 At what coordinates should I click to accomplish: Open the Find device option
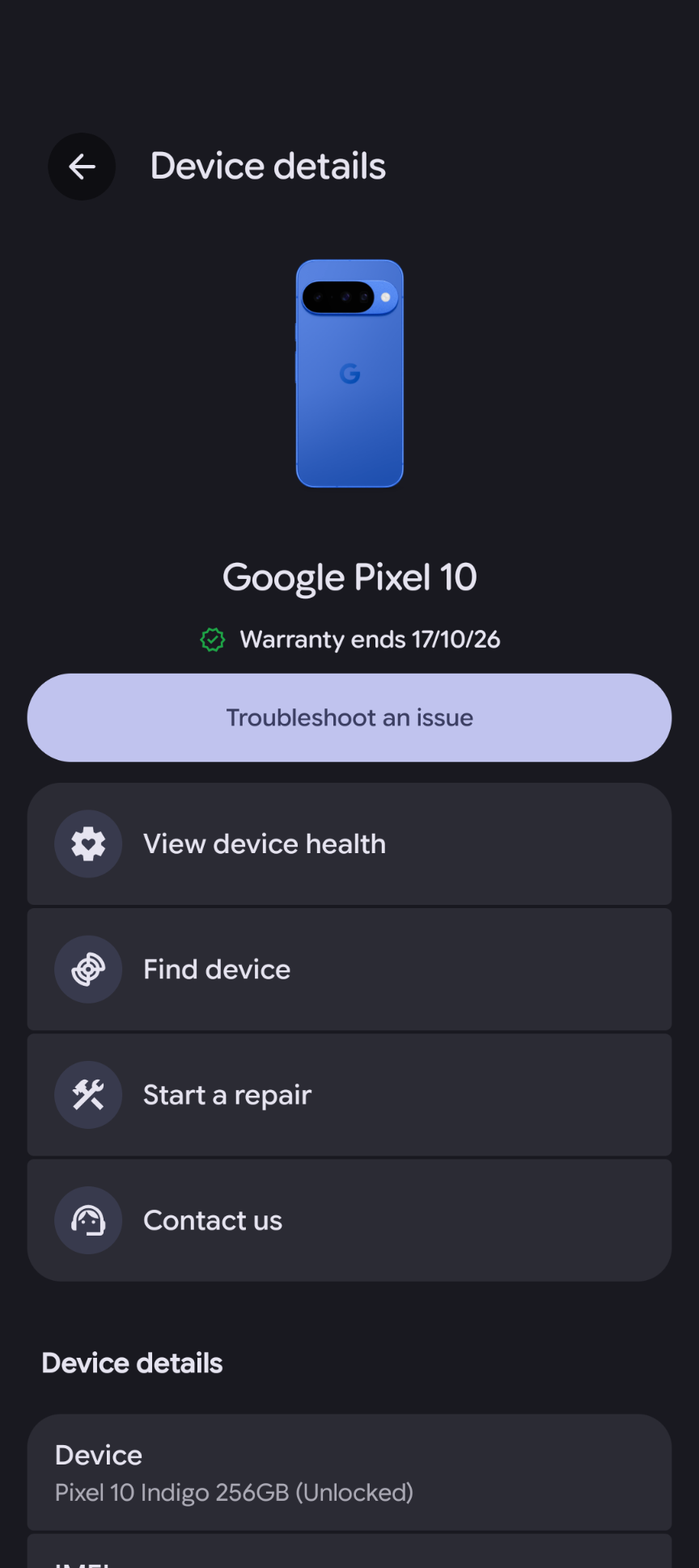[349, 969]
